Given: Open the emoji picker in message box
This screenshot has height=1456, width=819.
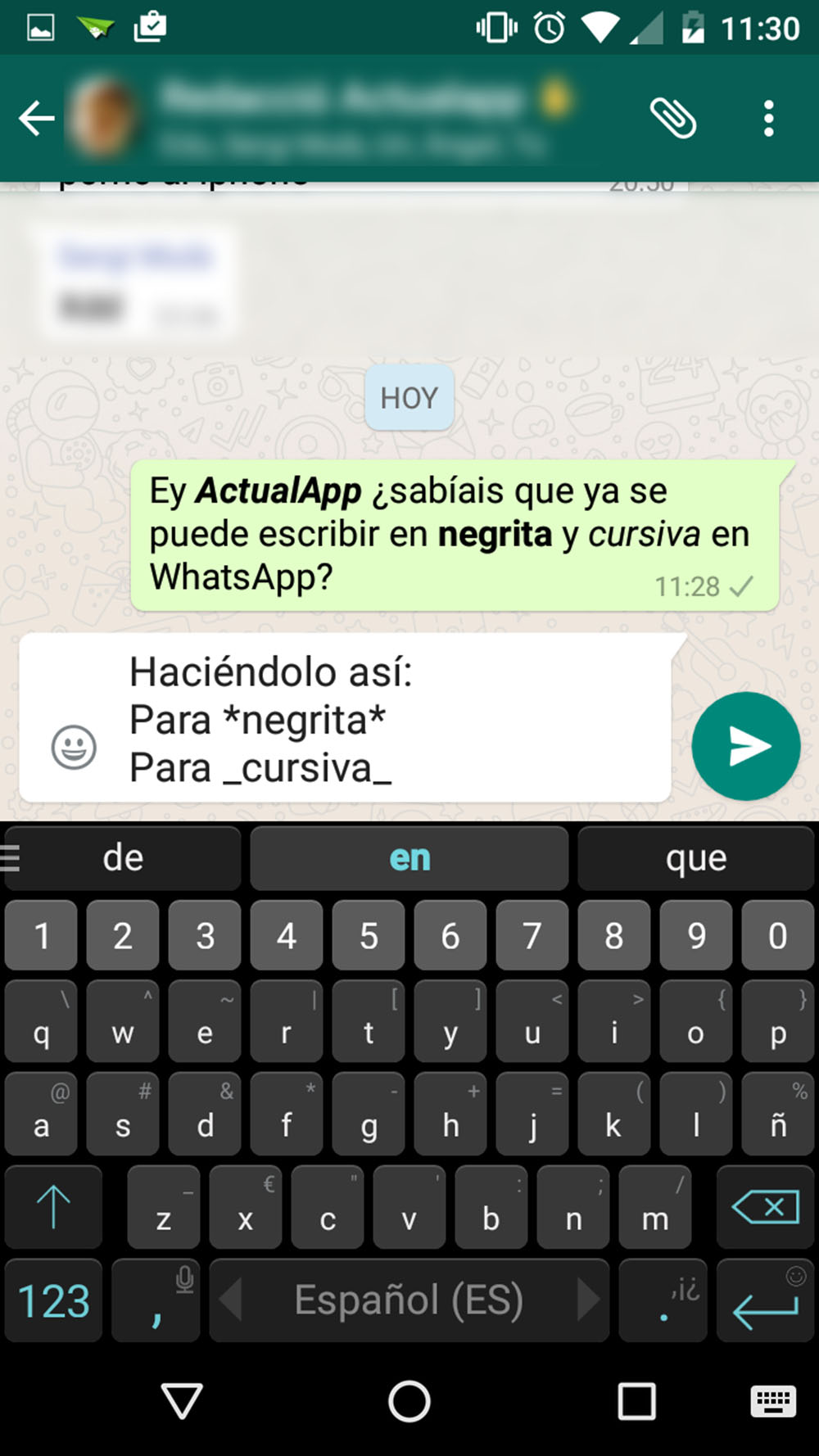Looking at the screenshot, I should tap(74, 747).
